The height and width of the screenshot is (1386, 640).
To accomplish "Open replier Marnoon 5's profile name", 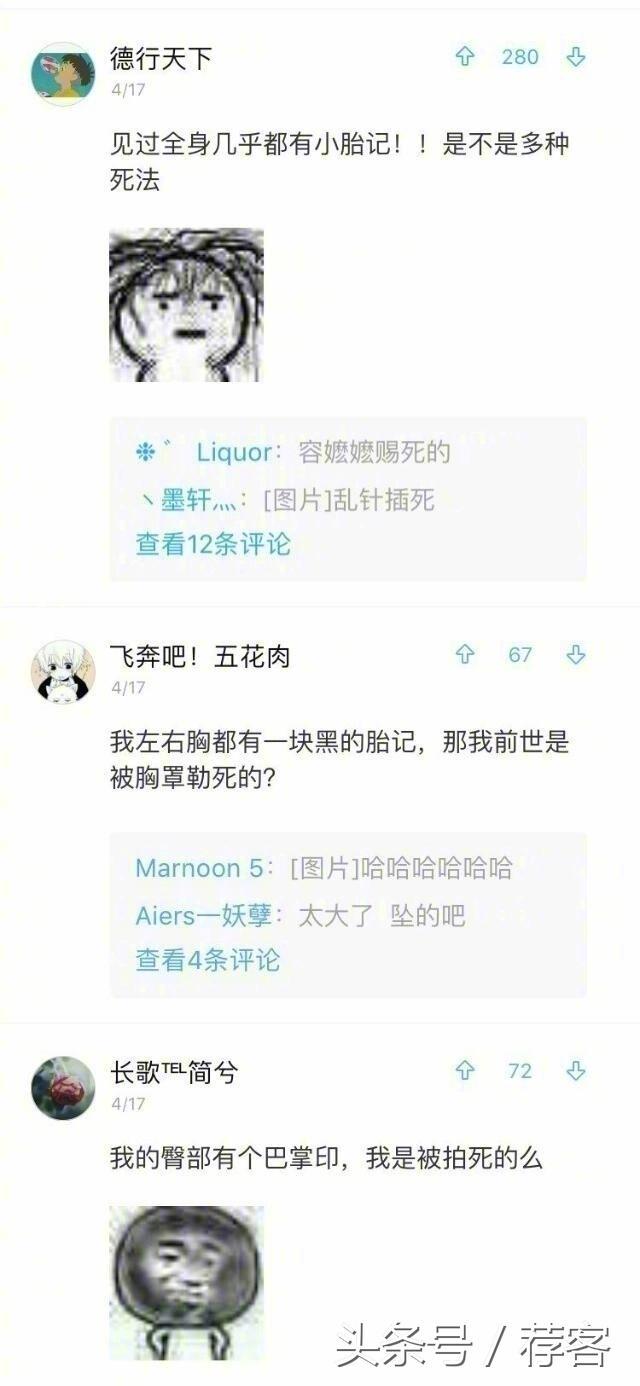I will point(201,868).
